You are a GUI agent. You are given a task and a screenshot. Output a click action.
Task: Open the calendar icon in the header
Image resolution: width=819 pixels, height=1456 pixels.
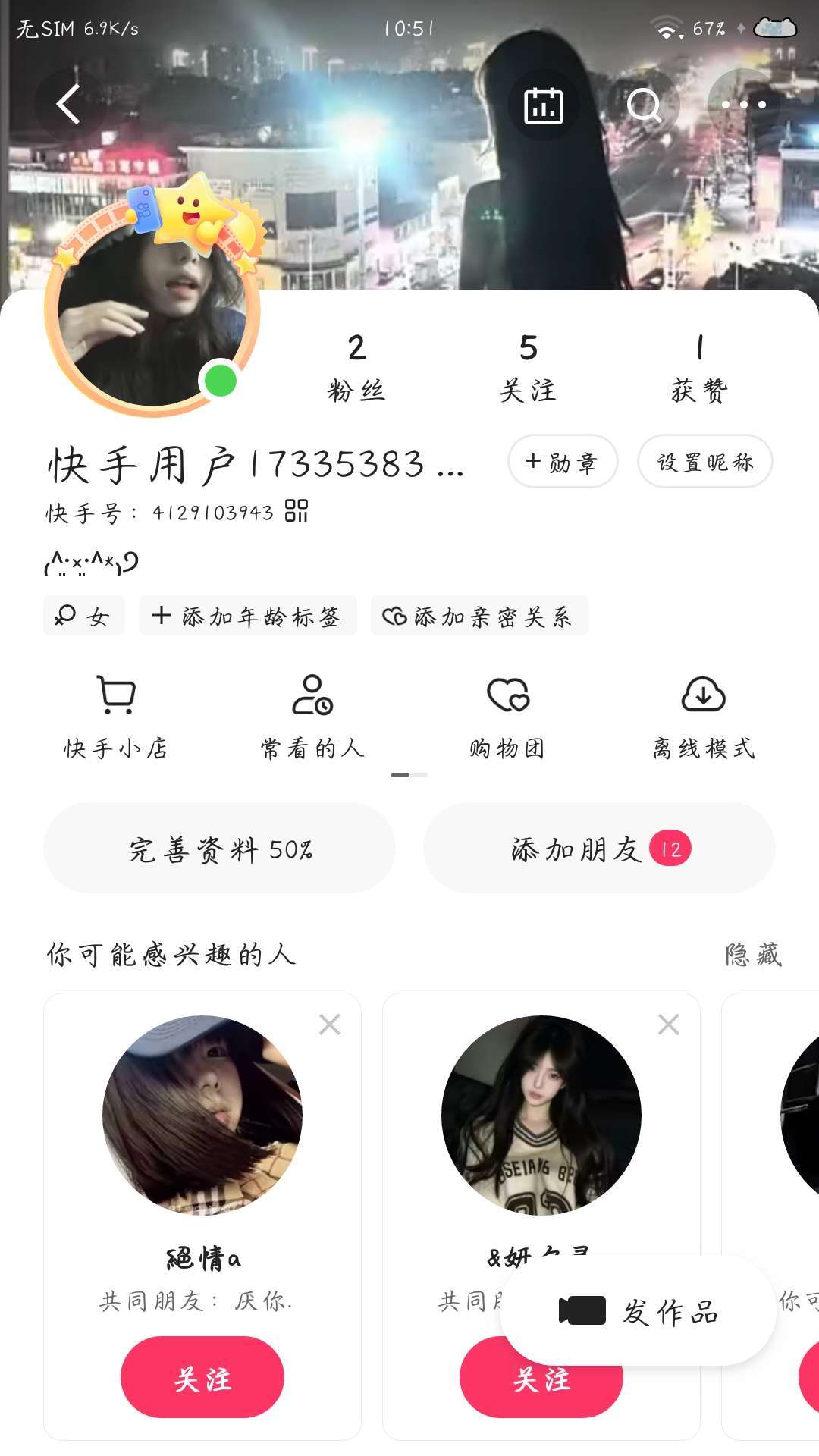click(544, 105)
